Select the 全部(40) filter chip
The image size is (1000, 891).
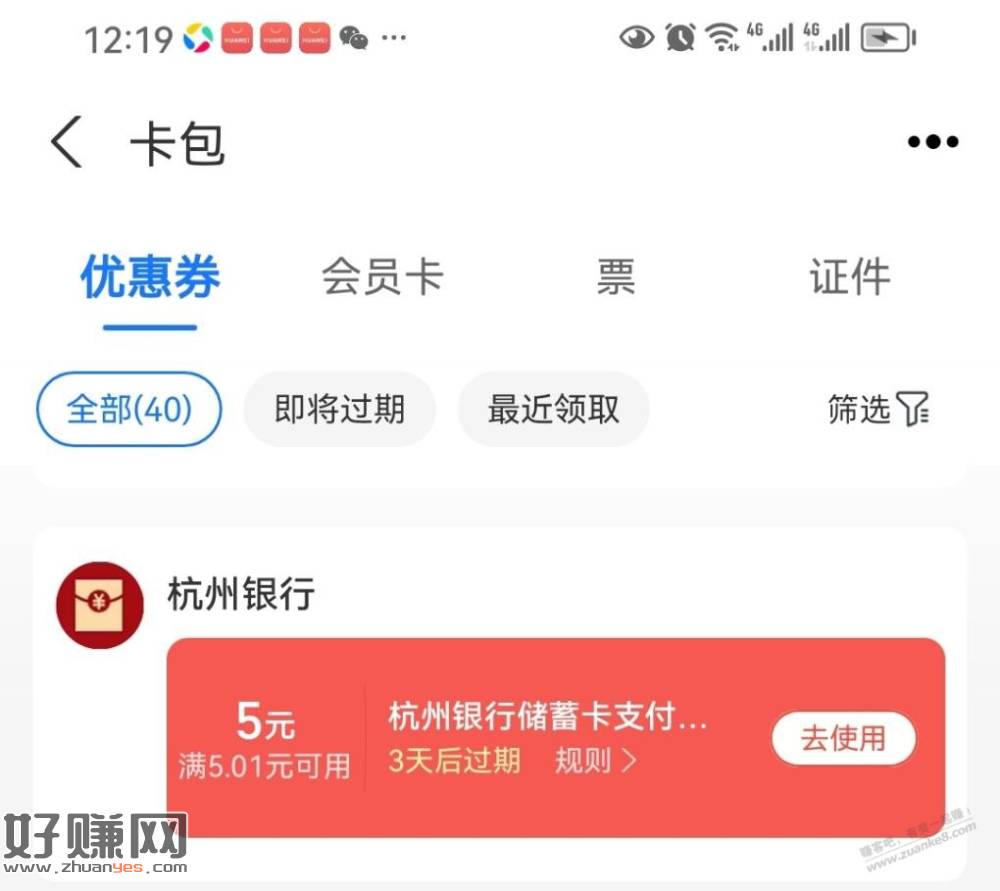point(129,409)
